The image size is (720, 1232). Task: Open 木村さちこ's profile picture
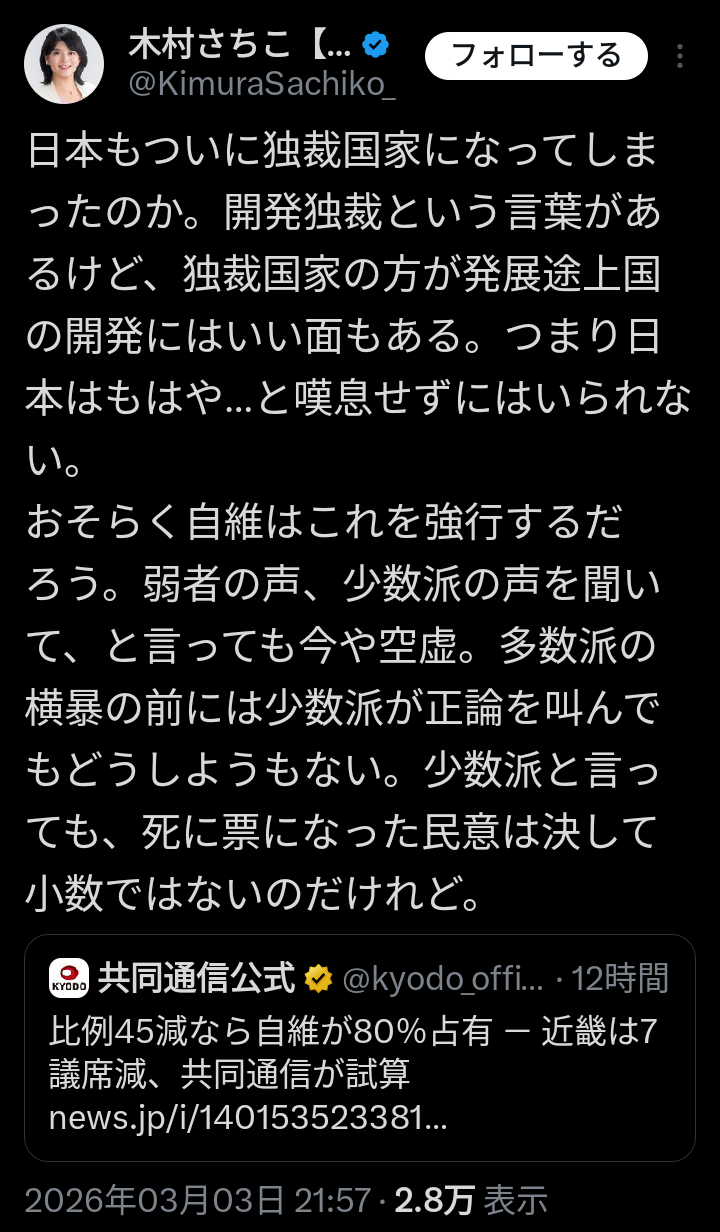(64, 64)
